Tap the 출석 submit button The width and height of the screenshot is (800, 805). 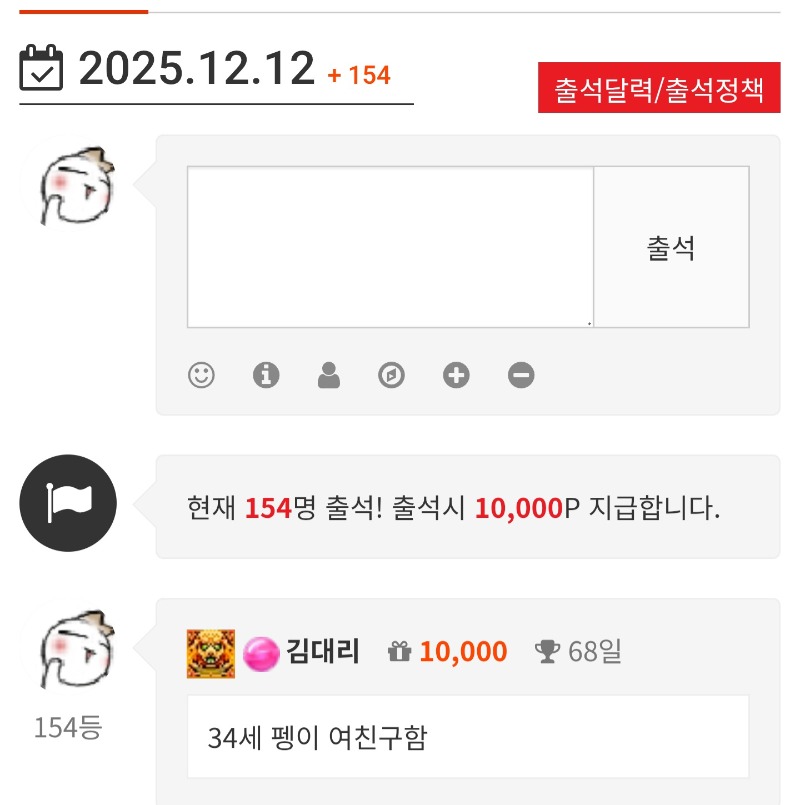point(671,247)
